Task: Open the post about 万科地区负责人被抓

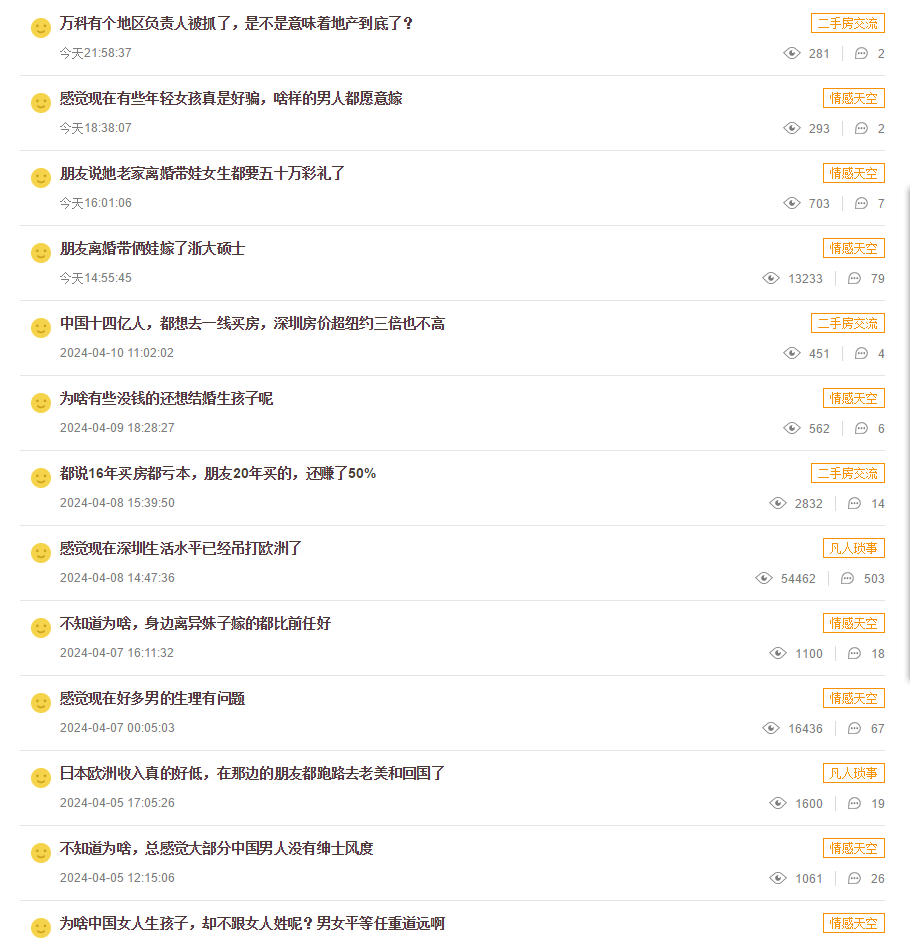Action: (x=236, y=23)
